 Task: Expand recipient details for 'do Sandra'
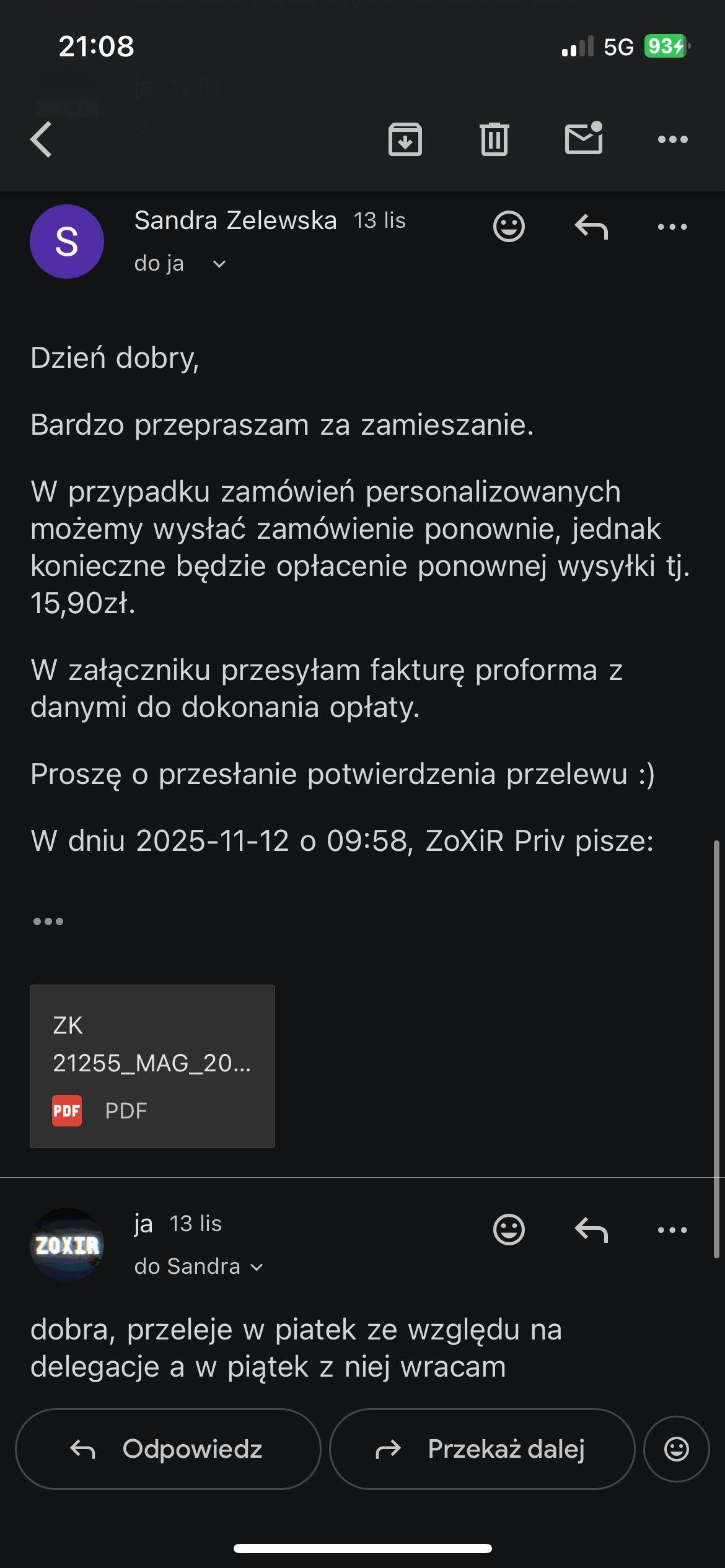coord(256,1268)
